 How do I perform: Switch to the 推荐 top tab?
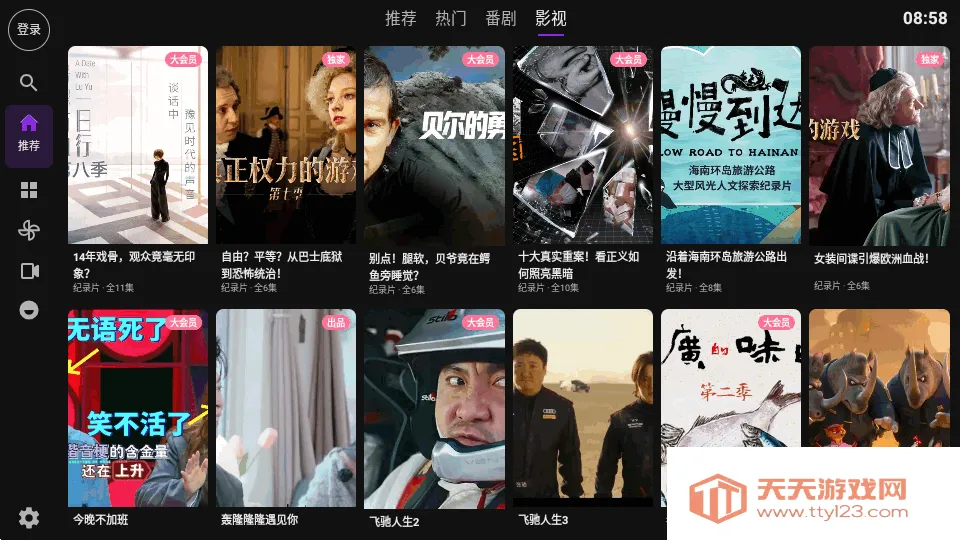401,19
